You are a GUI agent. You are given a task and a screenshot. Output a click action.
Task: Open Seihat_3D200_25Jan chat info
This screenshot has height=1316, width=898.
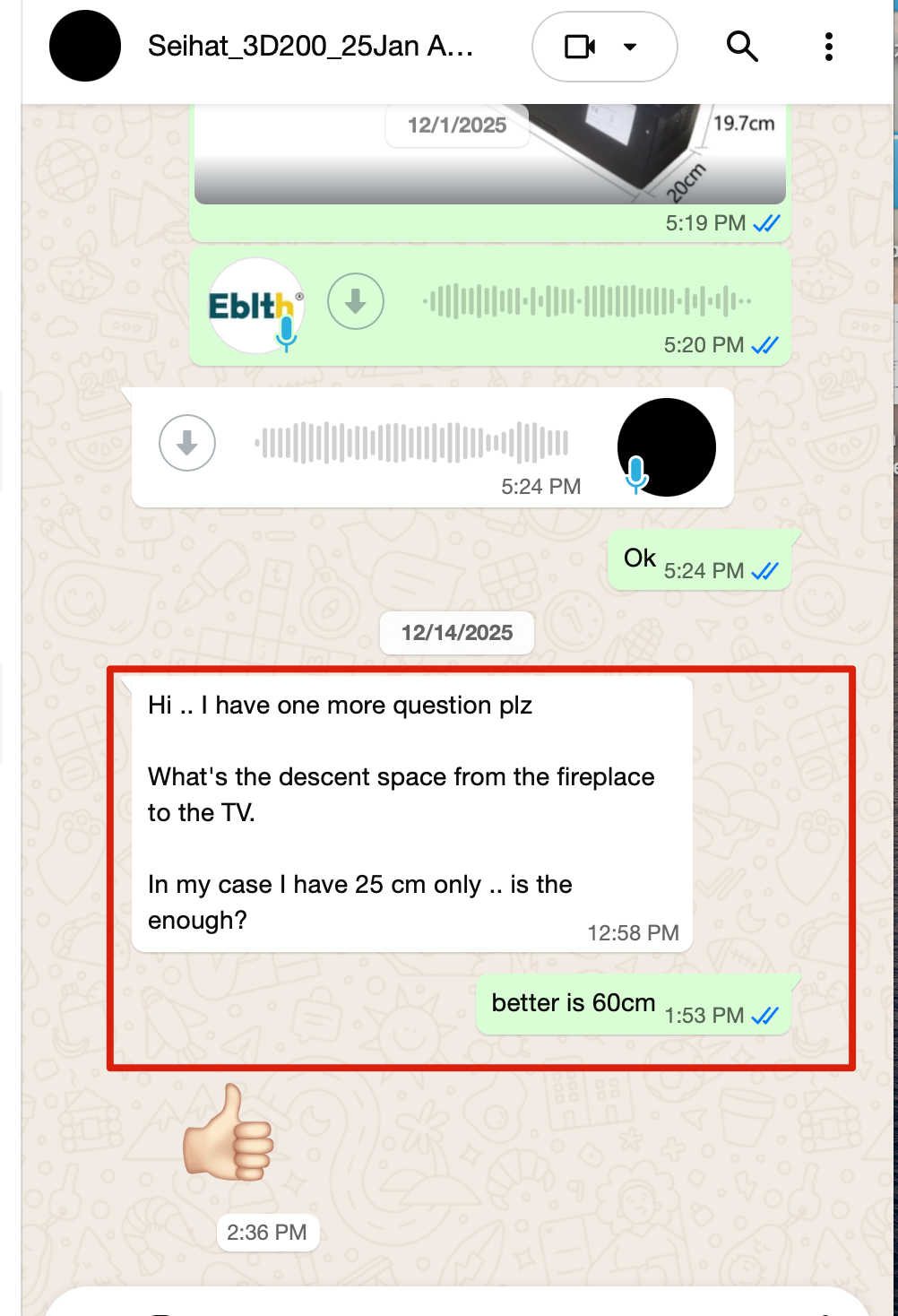(310, 47)
